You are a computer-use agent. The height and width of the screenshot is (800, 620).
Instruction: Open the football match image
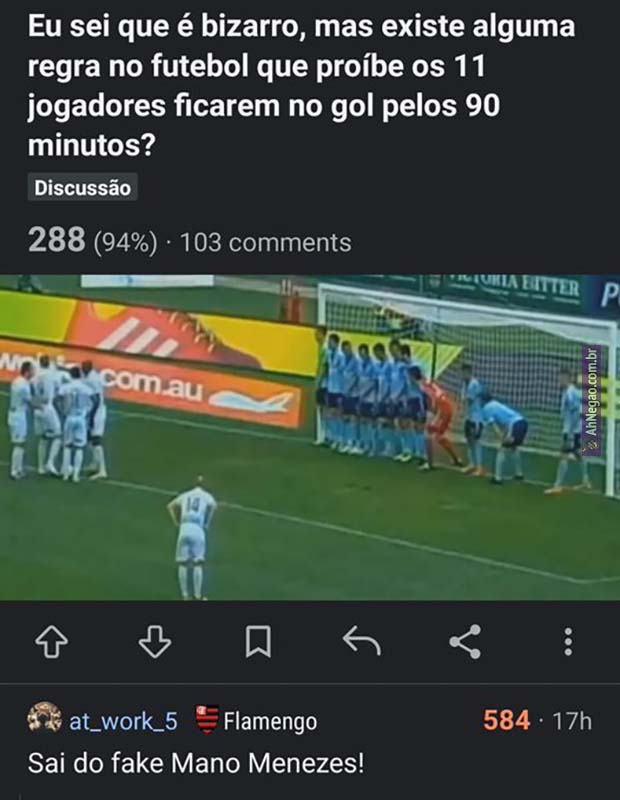[x=310, y=437]
